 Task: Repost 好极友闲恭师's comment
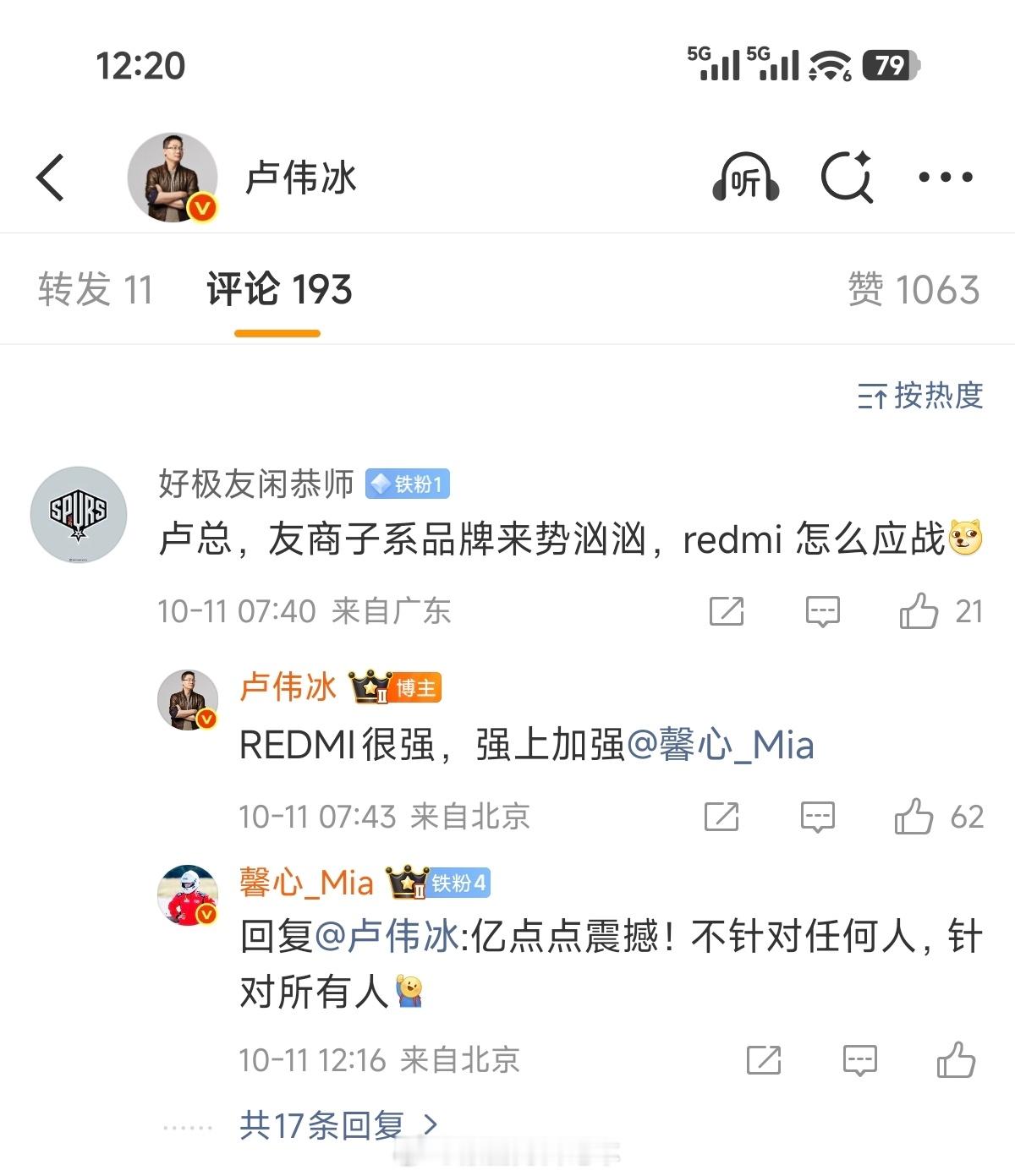click(x=726, y=610)
